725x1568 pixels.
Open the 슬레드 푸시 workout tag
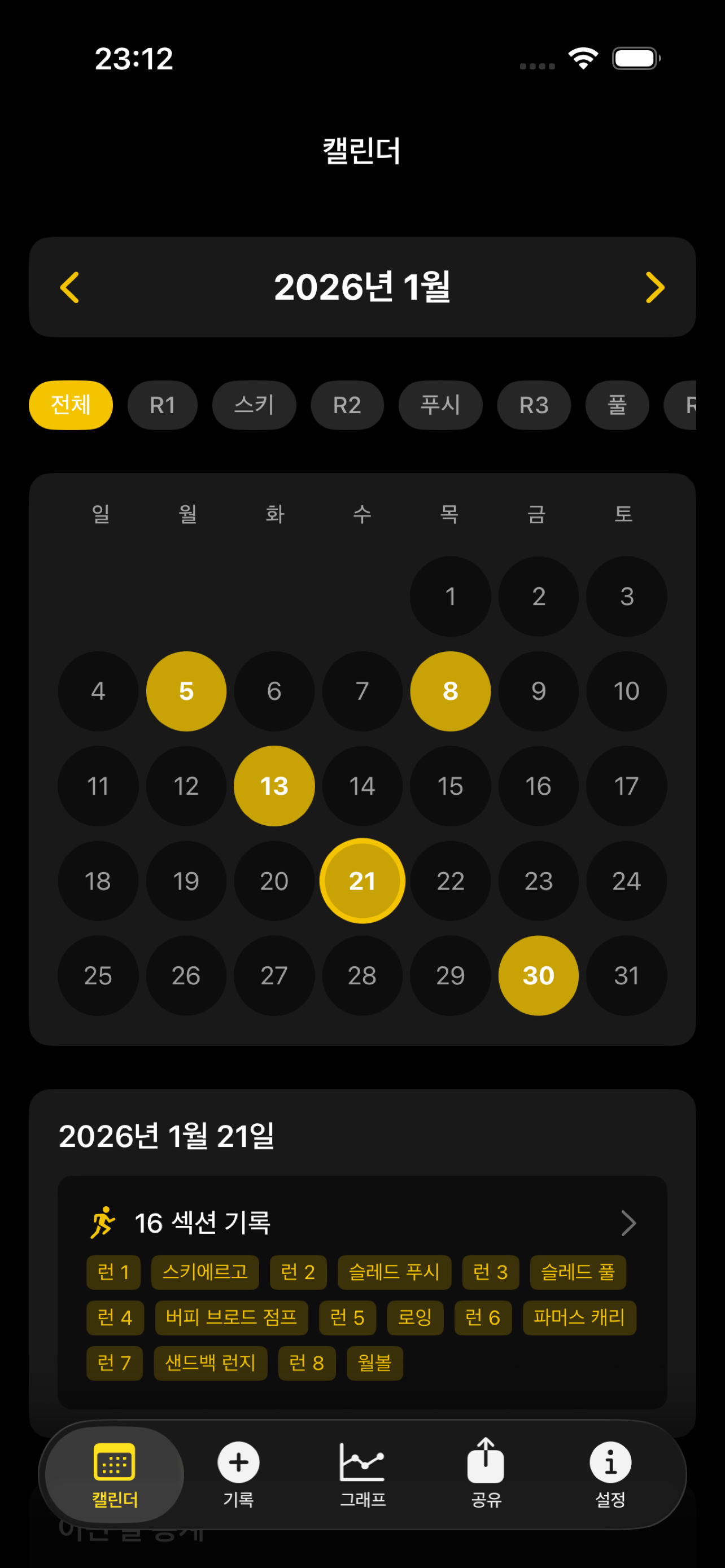coord(394,1272)
